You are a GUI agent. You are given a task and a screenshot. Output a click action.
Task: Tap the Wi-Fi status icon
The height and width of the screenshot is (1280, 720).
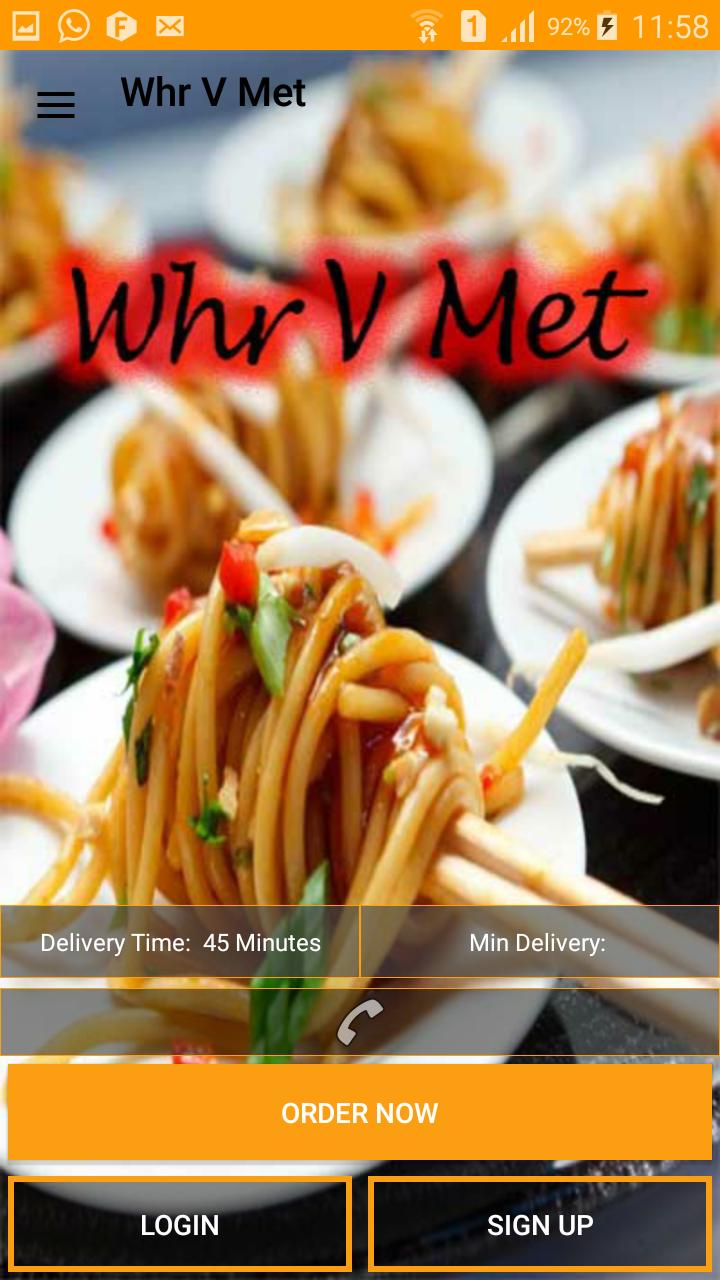(428, 25)
